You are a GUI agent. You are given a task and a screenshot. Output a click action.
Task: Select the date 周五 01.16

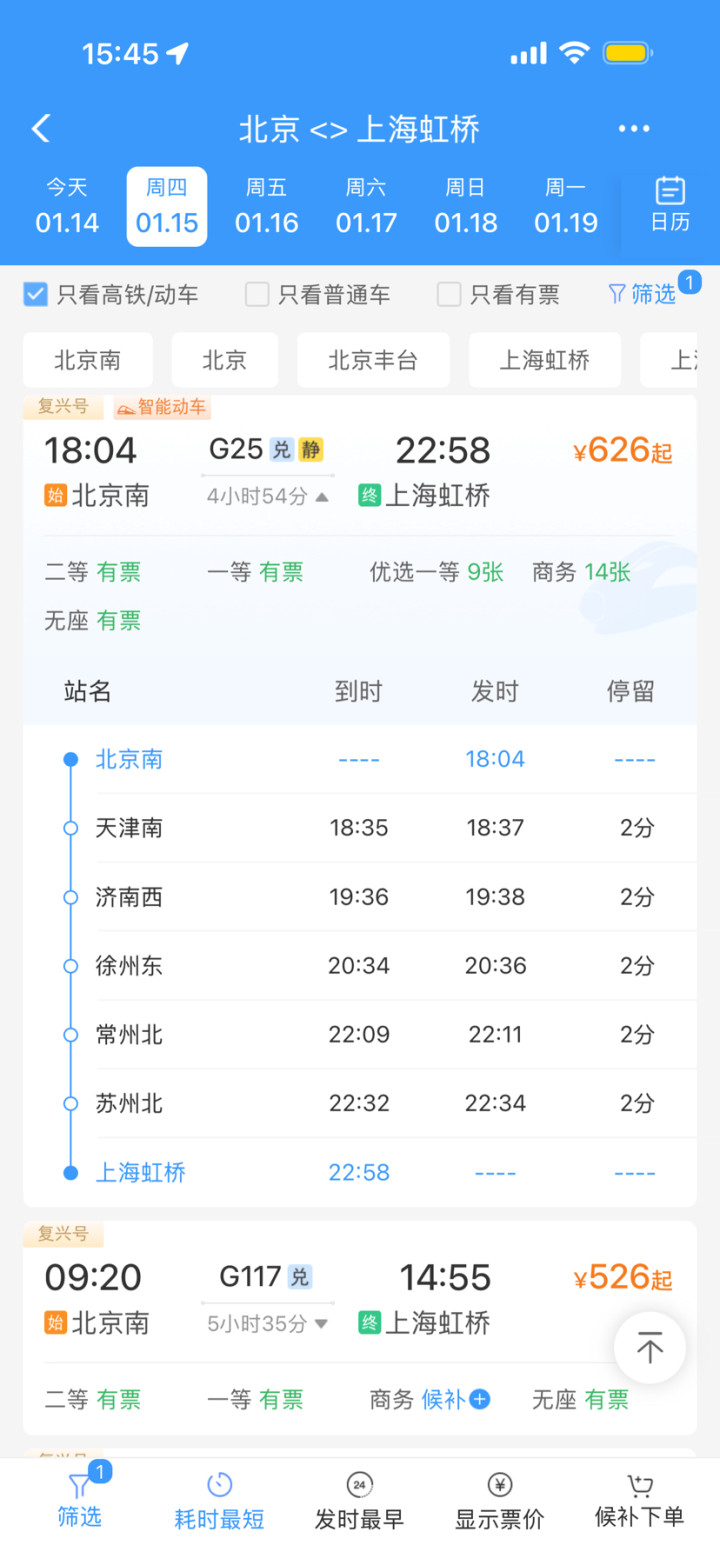(266, 206)
